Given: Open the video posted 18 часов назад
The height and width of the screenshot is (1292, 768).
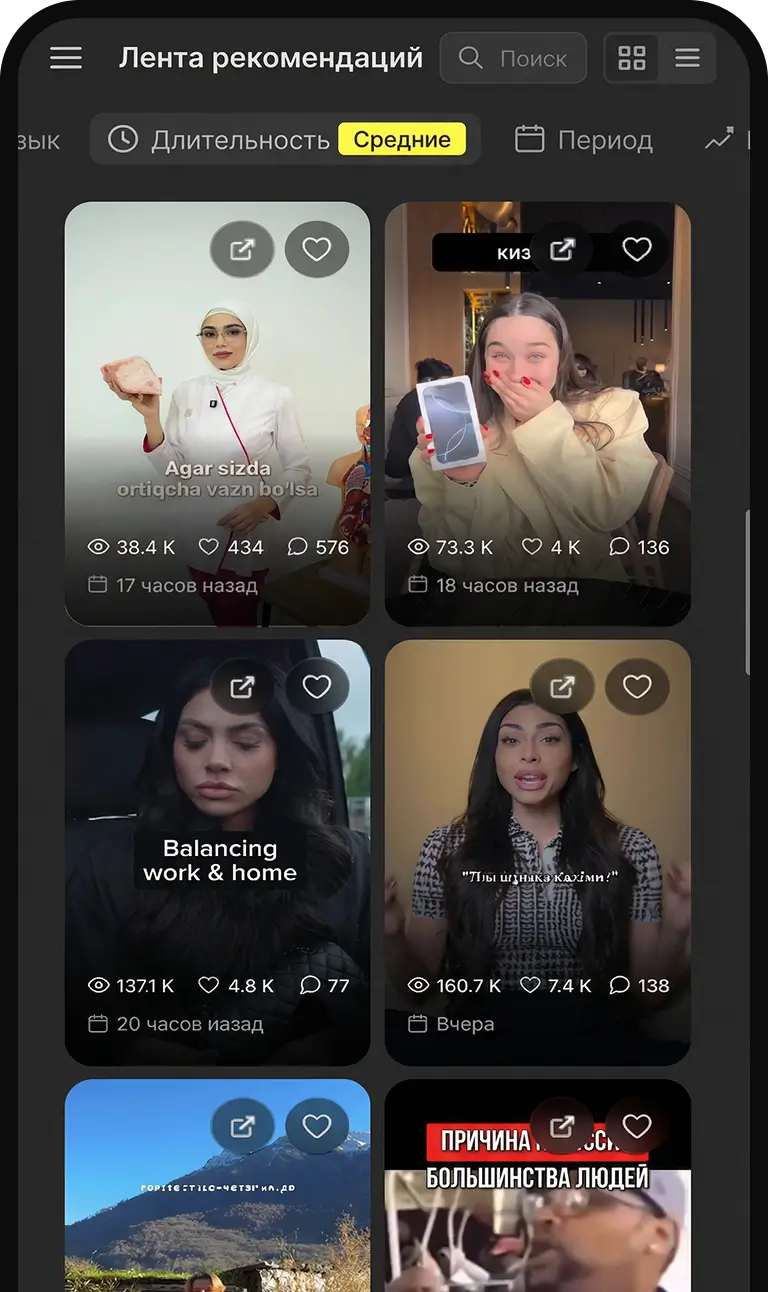Looking at the screenshot, I should point(537,414).
